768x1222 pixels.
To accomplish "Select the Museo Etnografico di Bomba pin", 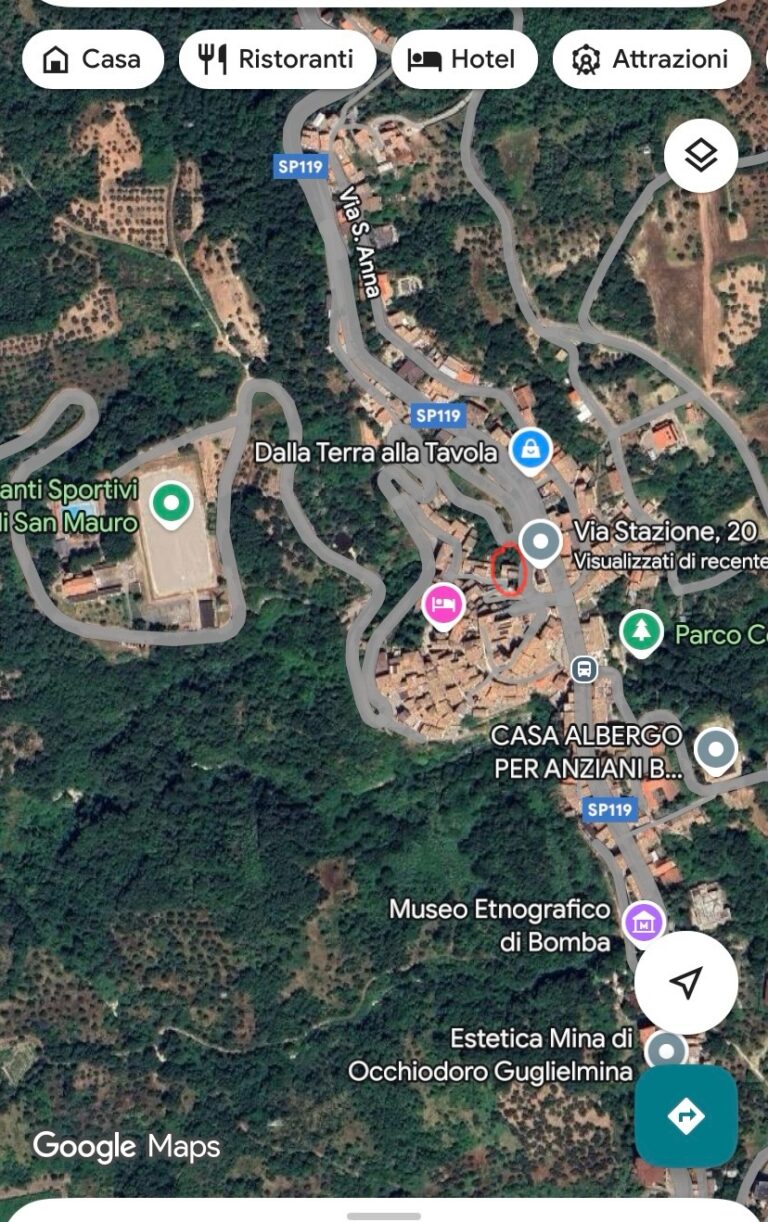I will [643, 922].
